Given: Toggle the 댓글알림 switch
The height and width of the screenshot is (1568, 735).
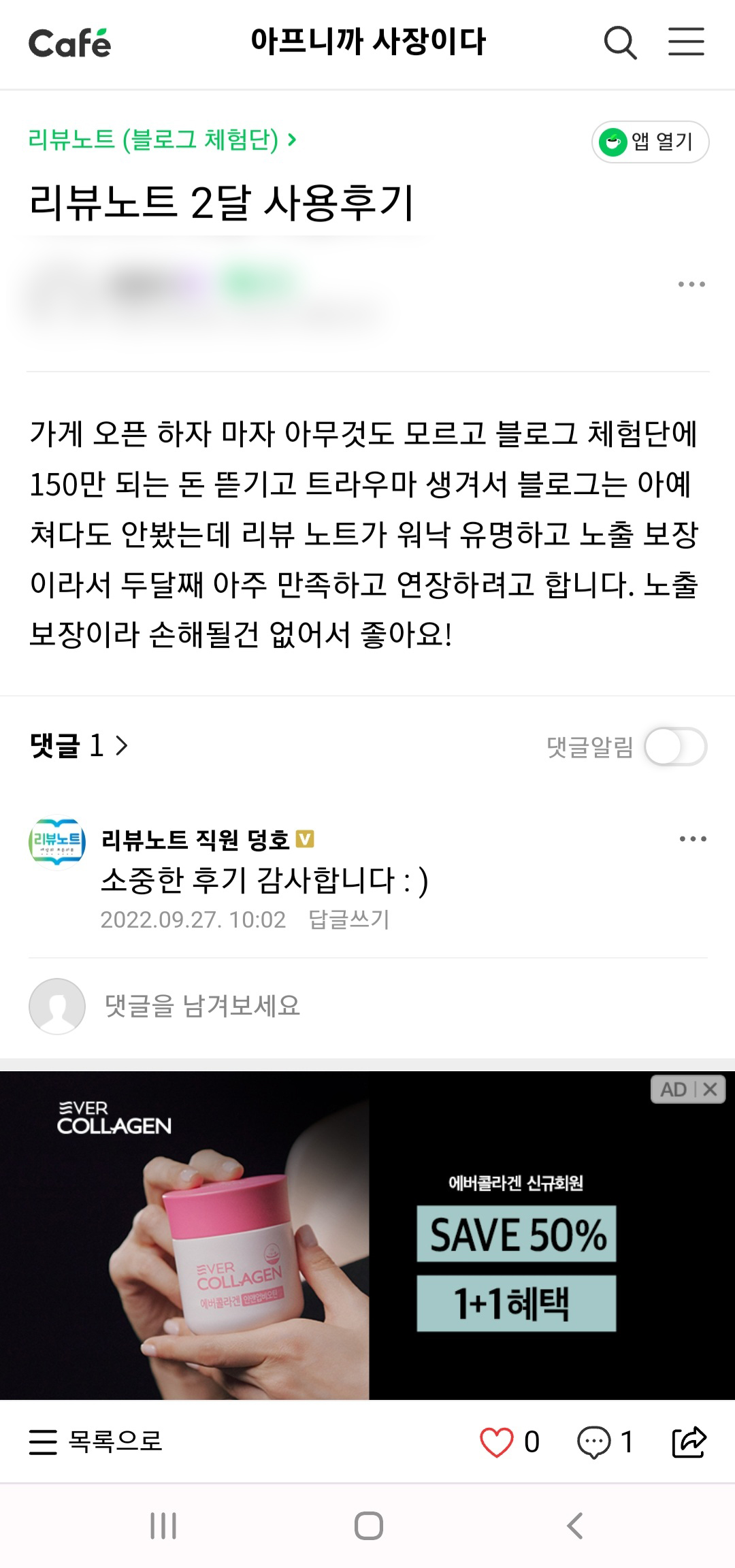Looking at the screenshot, I should tap(675, 747).
